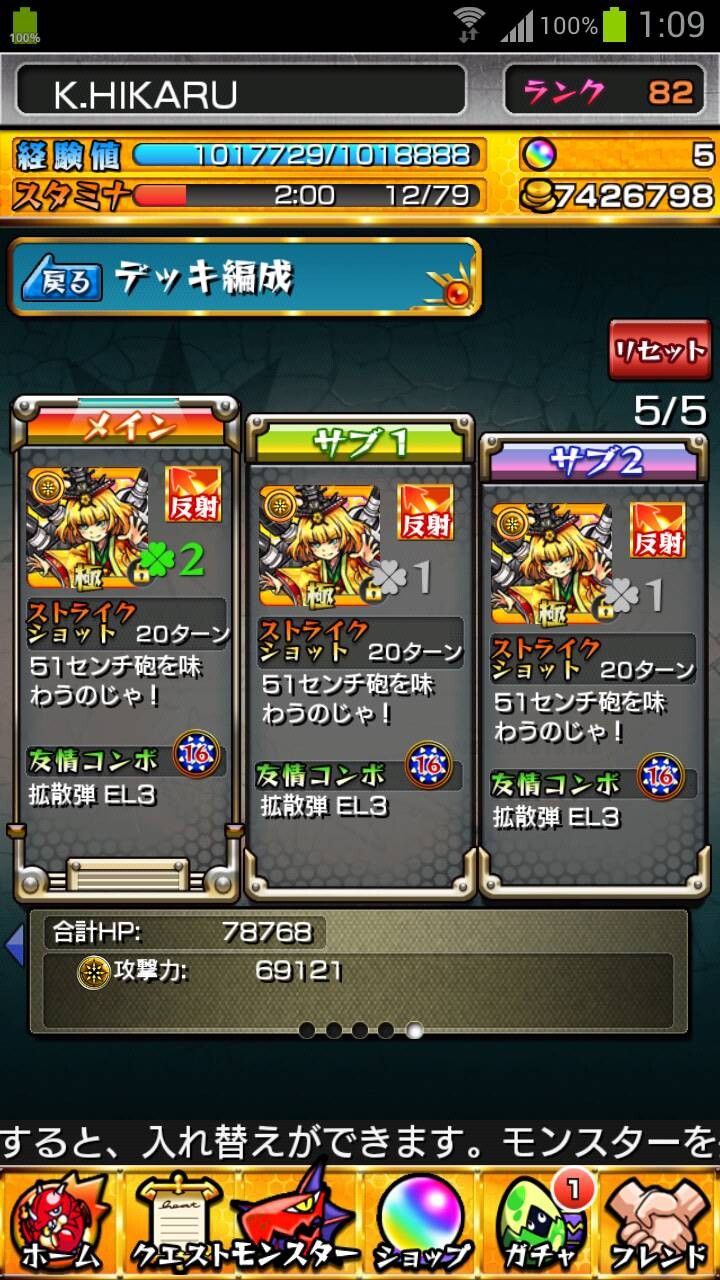Select the サブ2 monster card

[x=594, y=664]
